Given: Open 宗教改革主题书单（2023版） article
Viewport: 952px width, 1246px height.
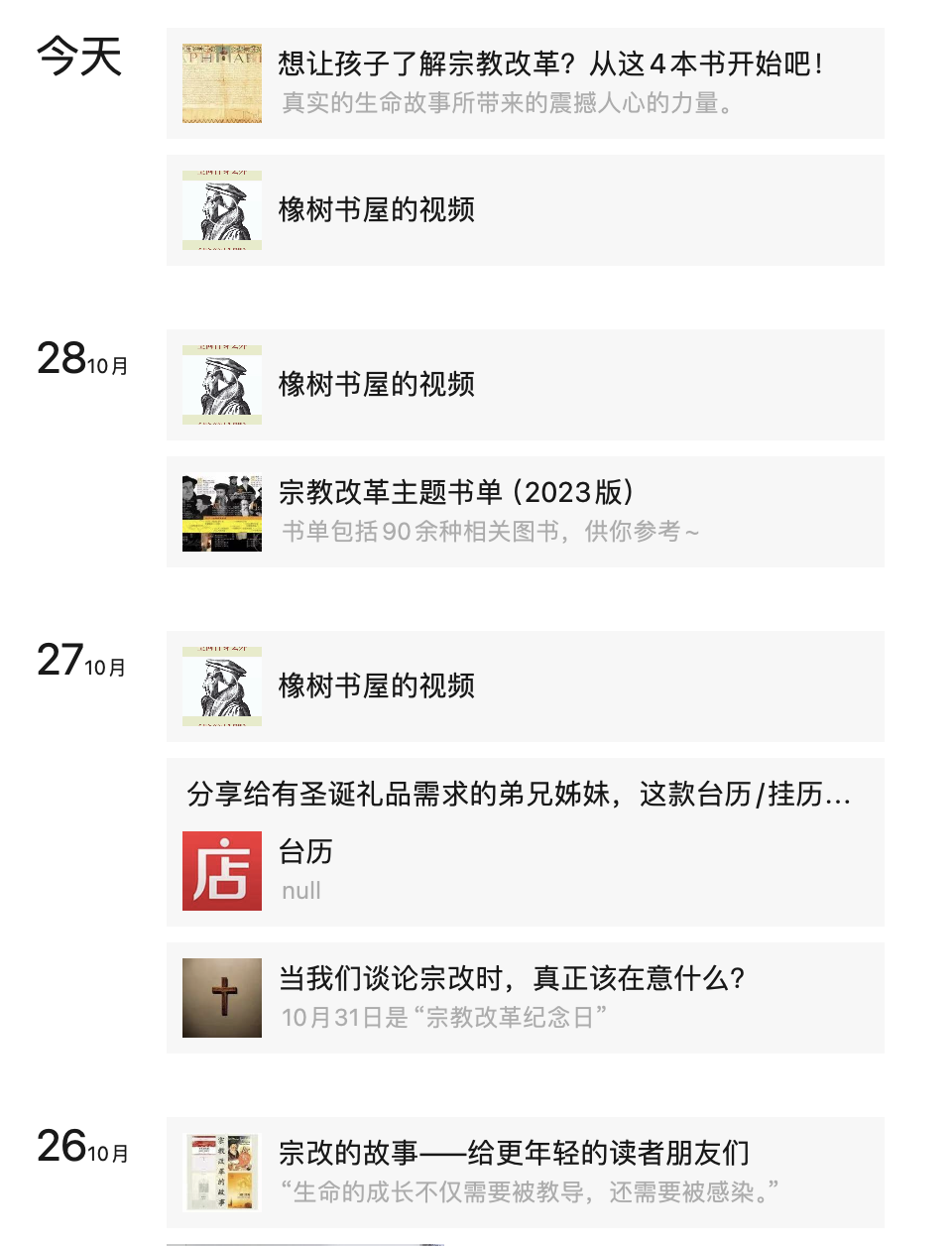Looking at the screenshot, I should click(525, 512).
